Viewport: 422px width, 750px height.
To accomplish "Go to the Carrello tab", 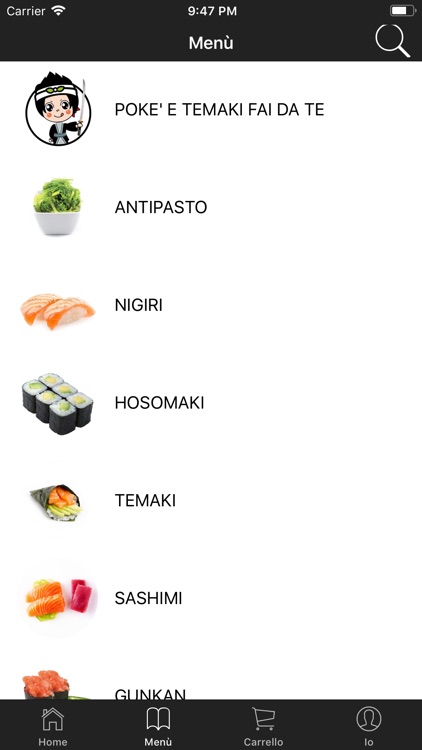I will 263,726.
